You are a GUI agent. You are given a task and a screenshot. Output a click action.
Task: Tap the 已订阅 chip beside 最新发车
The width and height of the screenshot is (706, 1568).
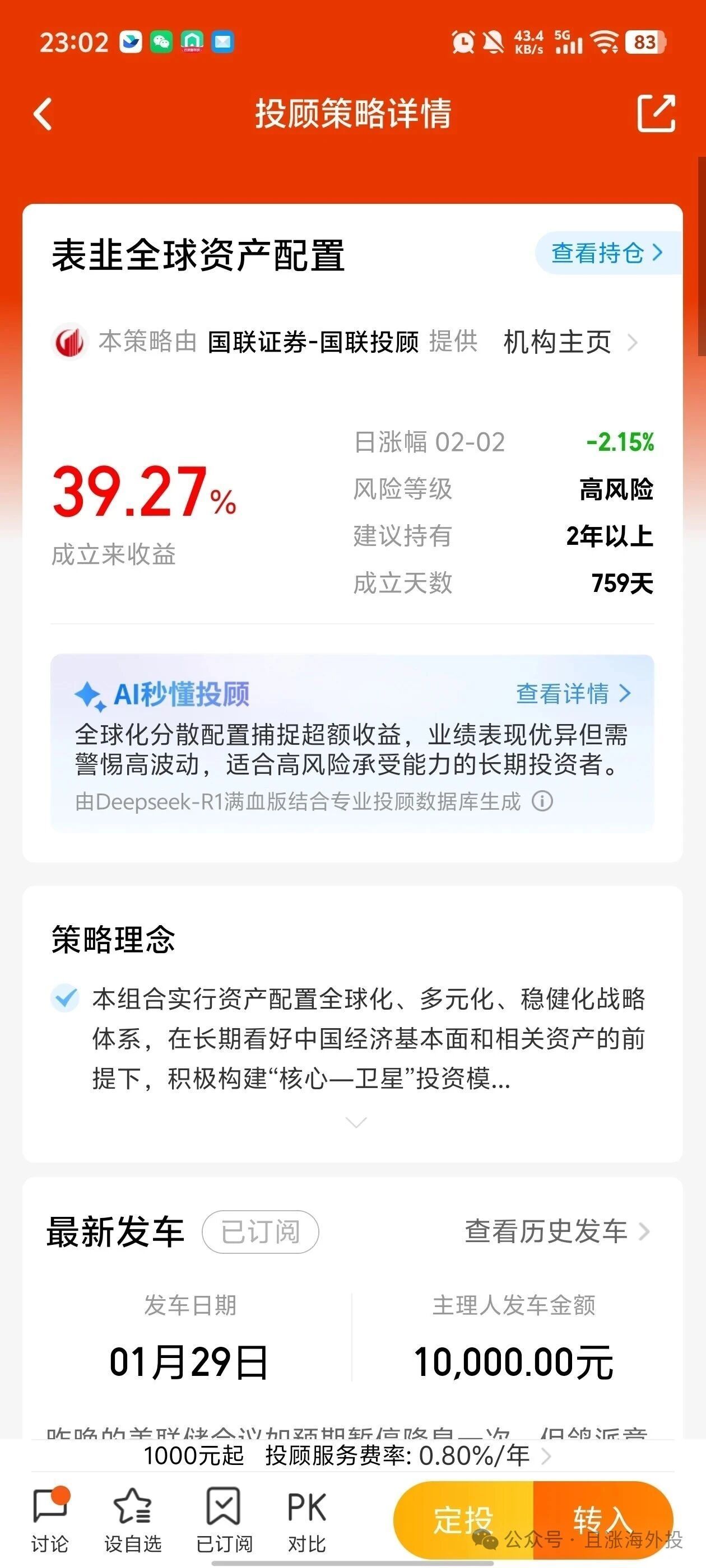pyautogui.click(x=260, y=1232)
